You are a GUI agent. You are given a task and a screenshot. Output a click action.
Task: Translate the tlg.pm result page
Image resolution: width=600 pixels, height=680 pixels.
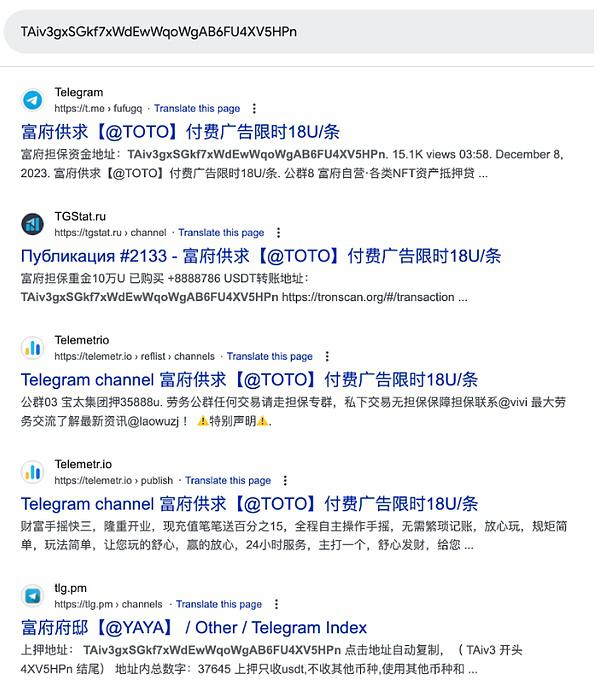(x=219, y=604)
